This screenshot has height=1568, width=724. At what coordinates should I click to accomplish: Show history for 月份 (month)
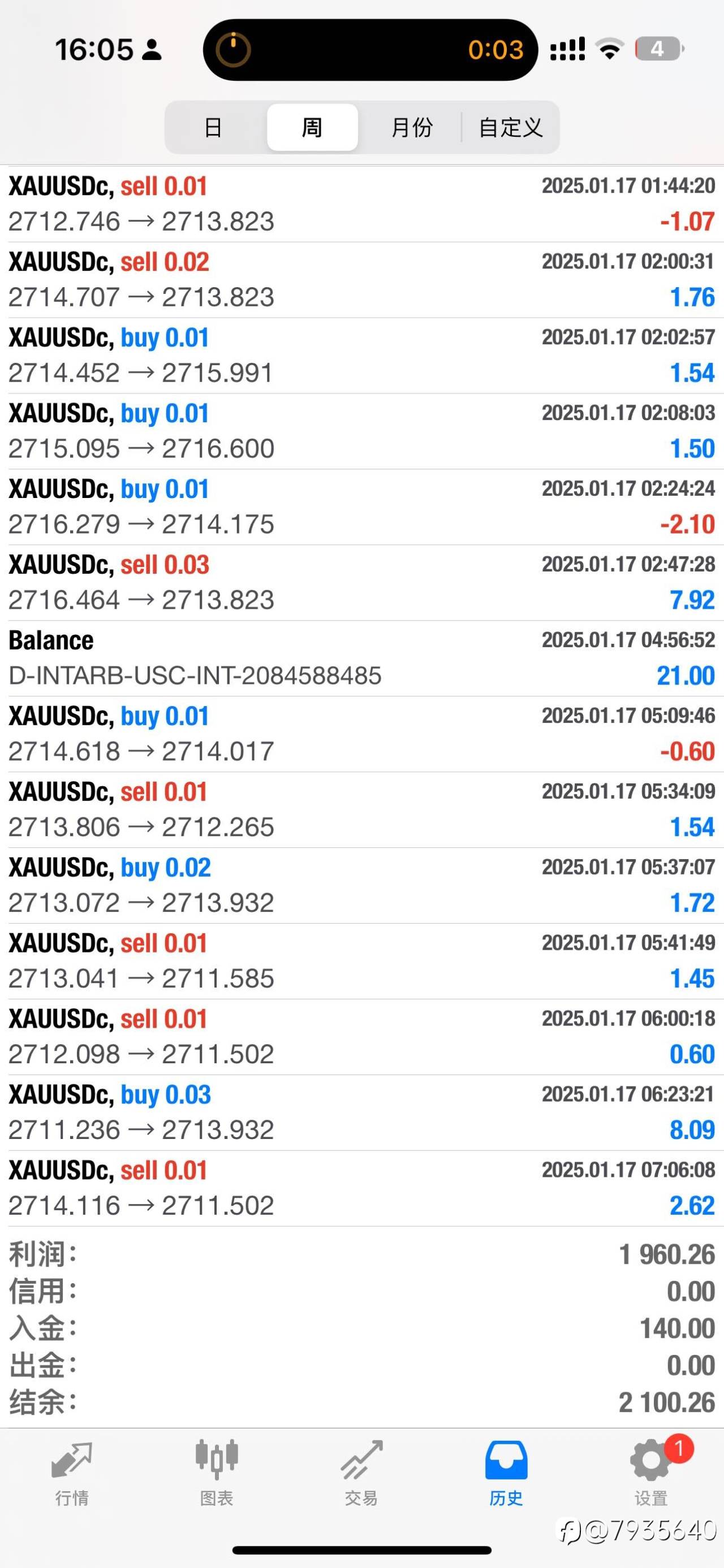point(411,127)
